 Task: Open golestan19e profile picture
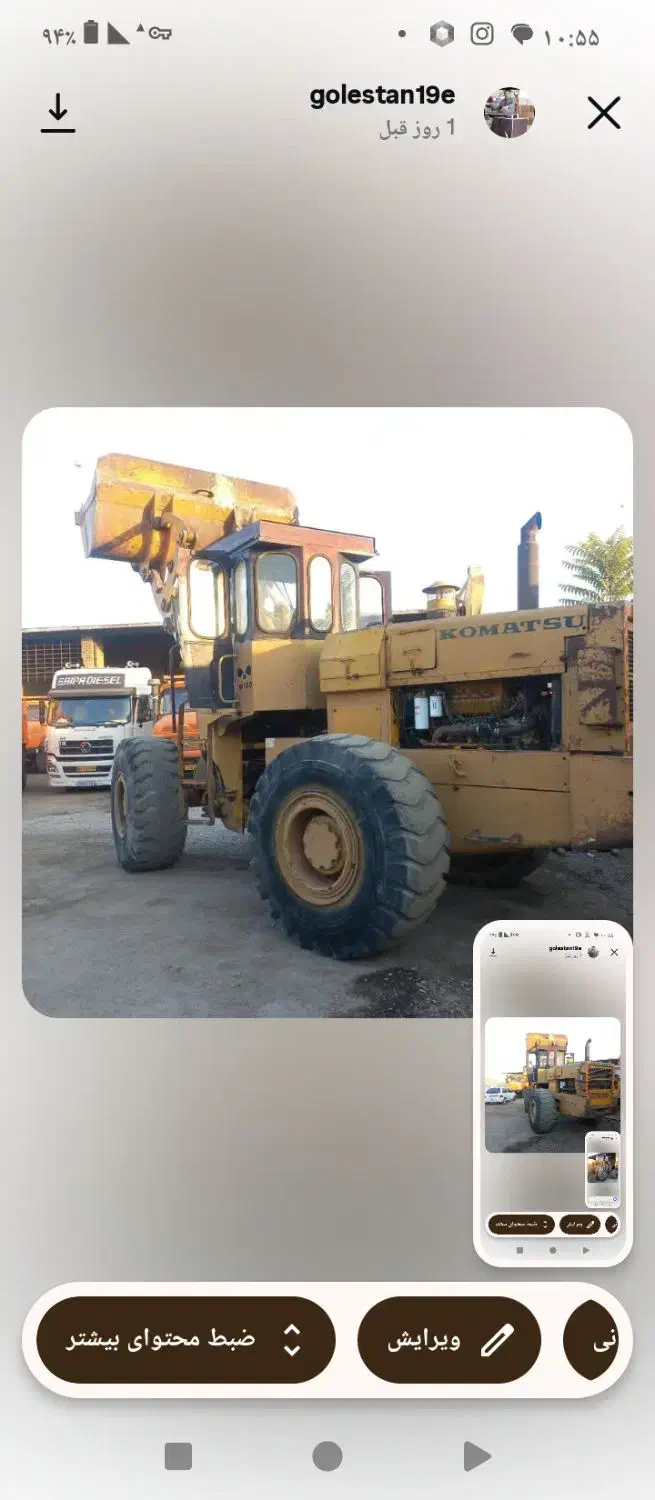click(509, 112)
